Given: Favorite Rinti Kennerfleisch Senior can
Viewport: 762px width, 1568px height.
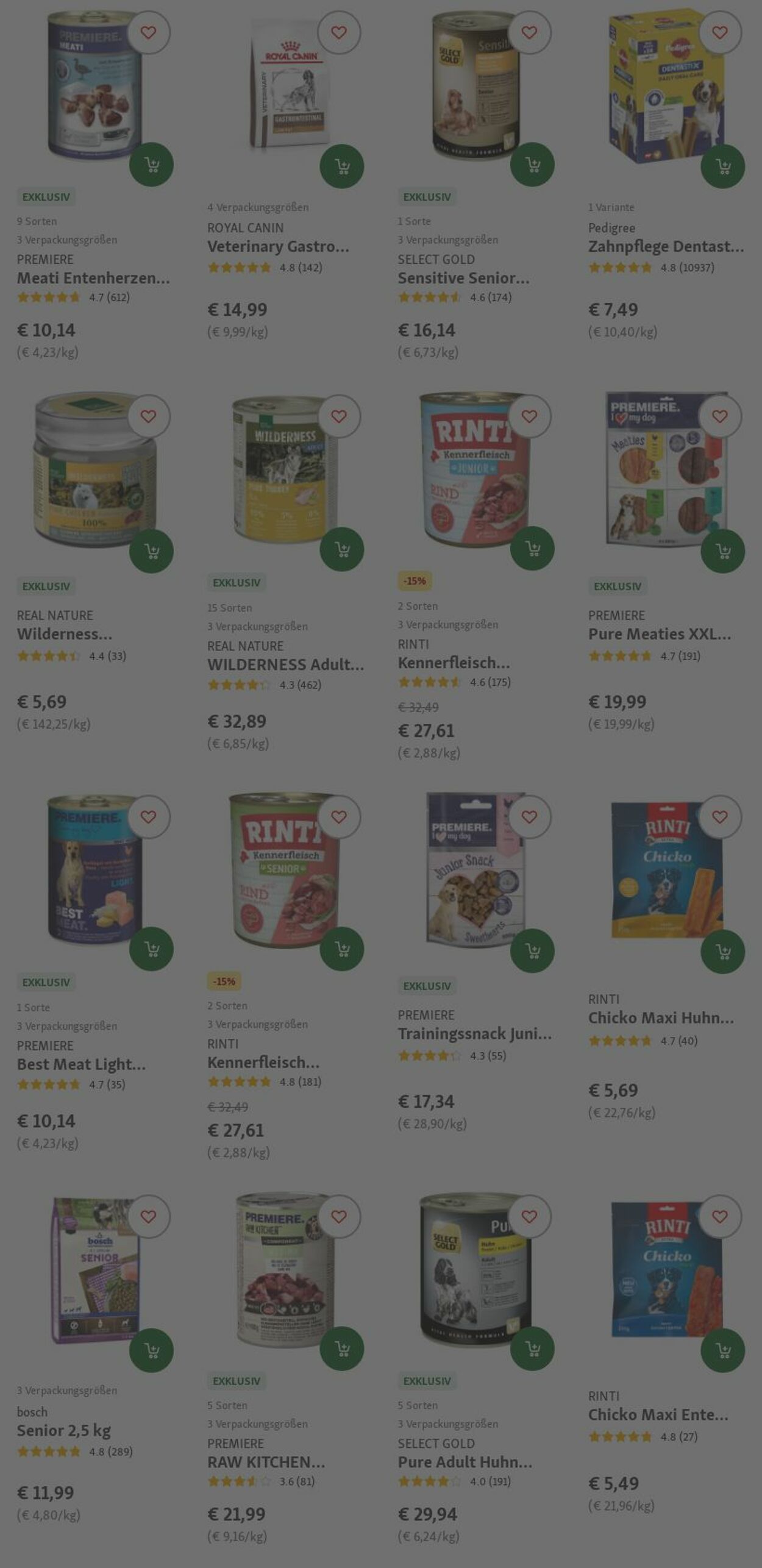Looking at the screenshot, I should coord(339,817).
